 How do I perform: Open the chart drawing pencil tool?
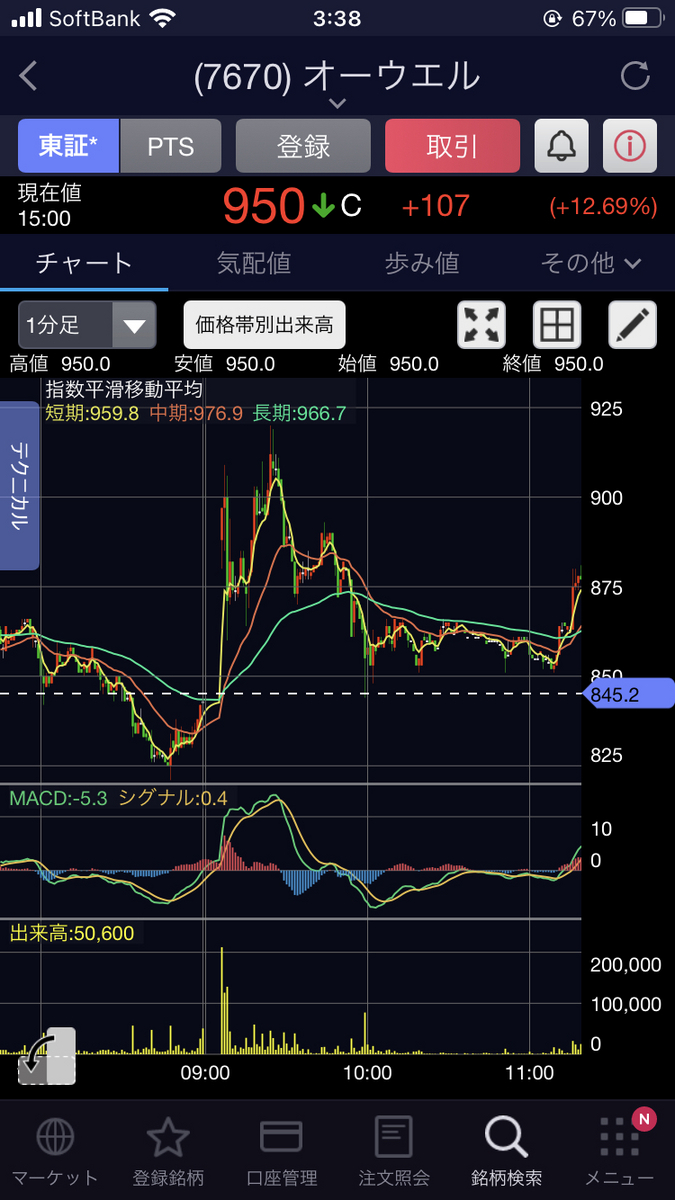click(633, 325)
